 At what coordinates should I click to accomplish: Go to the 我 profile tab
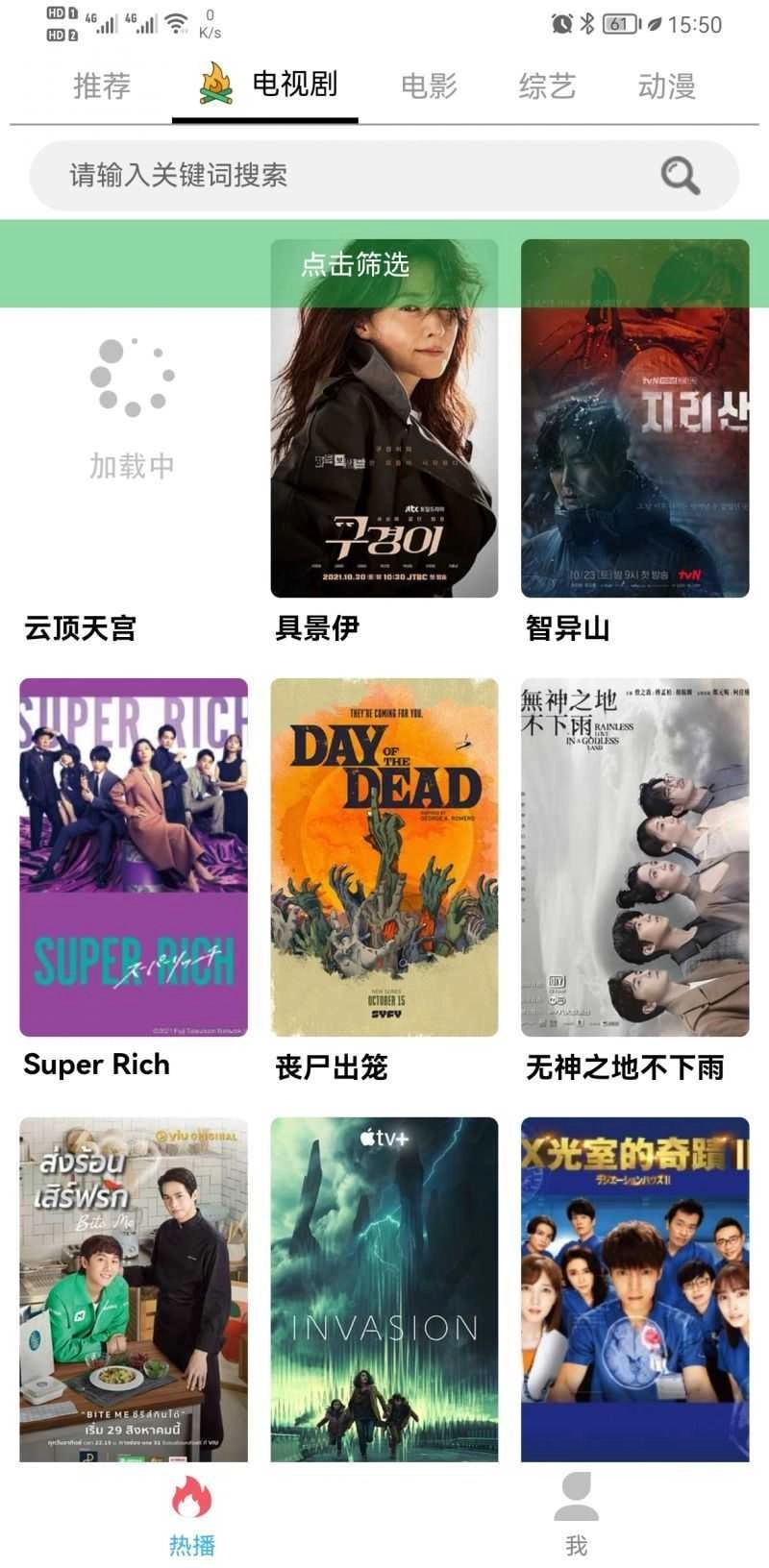[x=576, y=1516]
